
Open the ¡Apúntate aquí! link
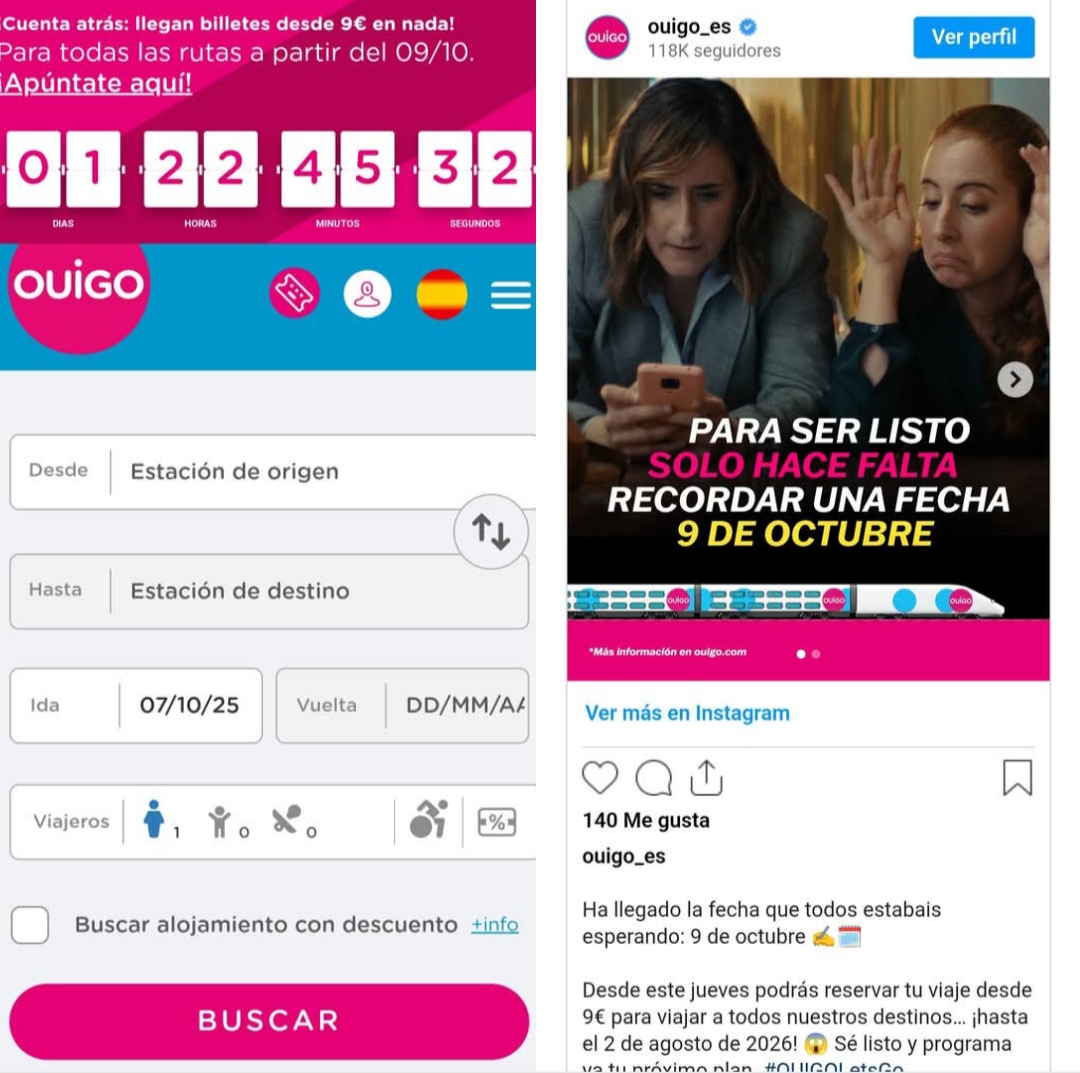point(96,84)
